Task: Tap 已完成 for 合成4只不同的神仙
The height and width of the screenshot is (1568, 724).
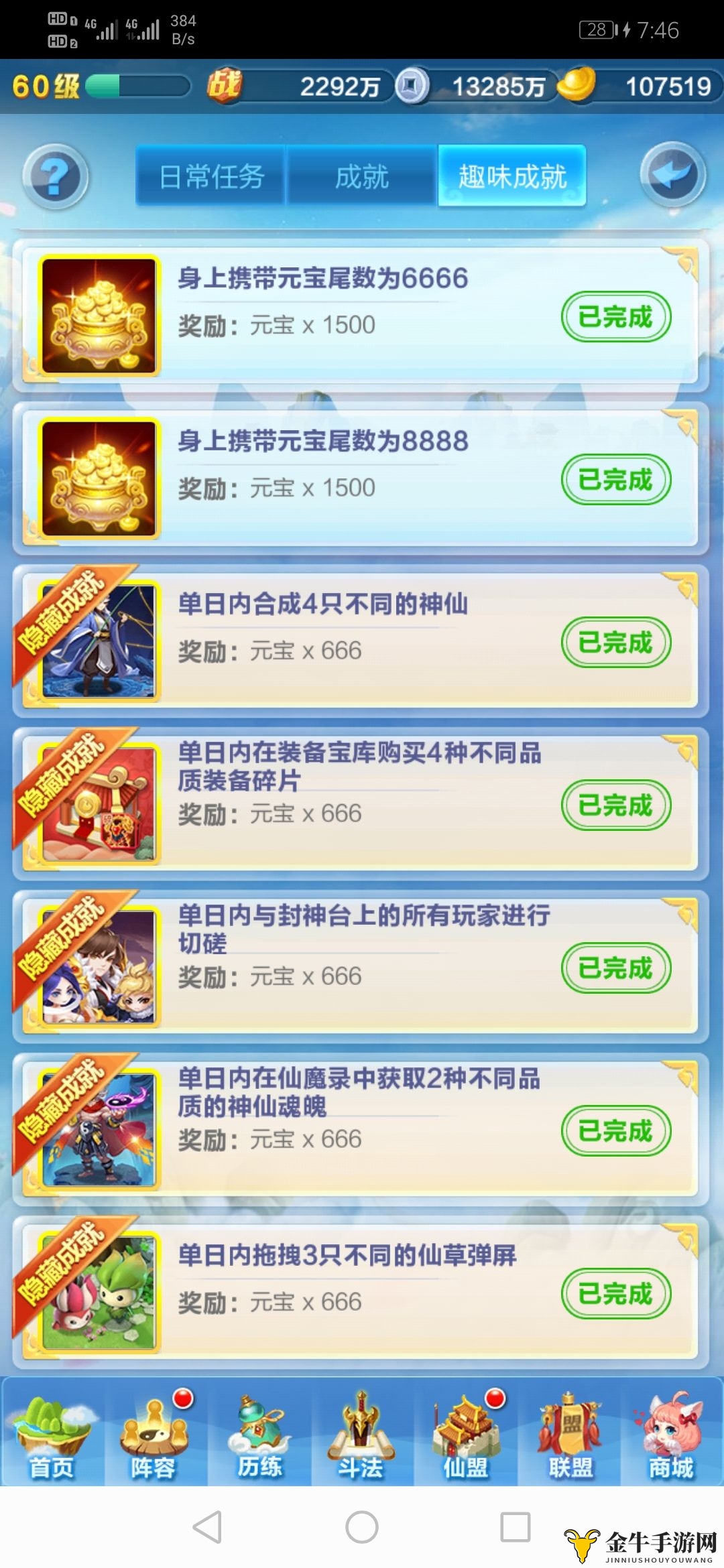Action: coord(615,643)
